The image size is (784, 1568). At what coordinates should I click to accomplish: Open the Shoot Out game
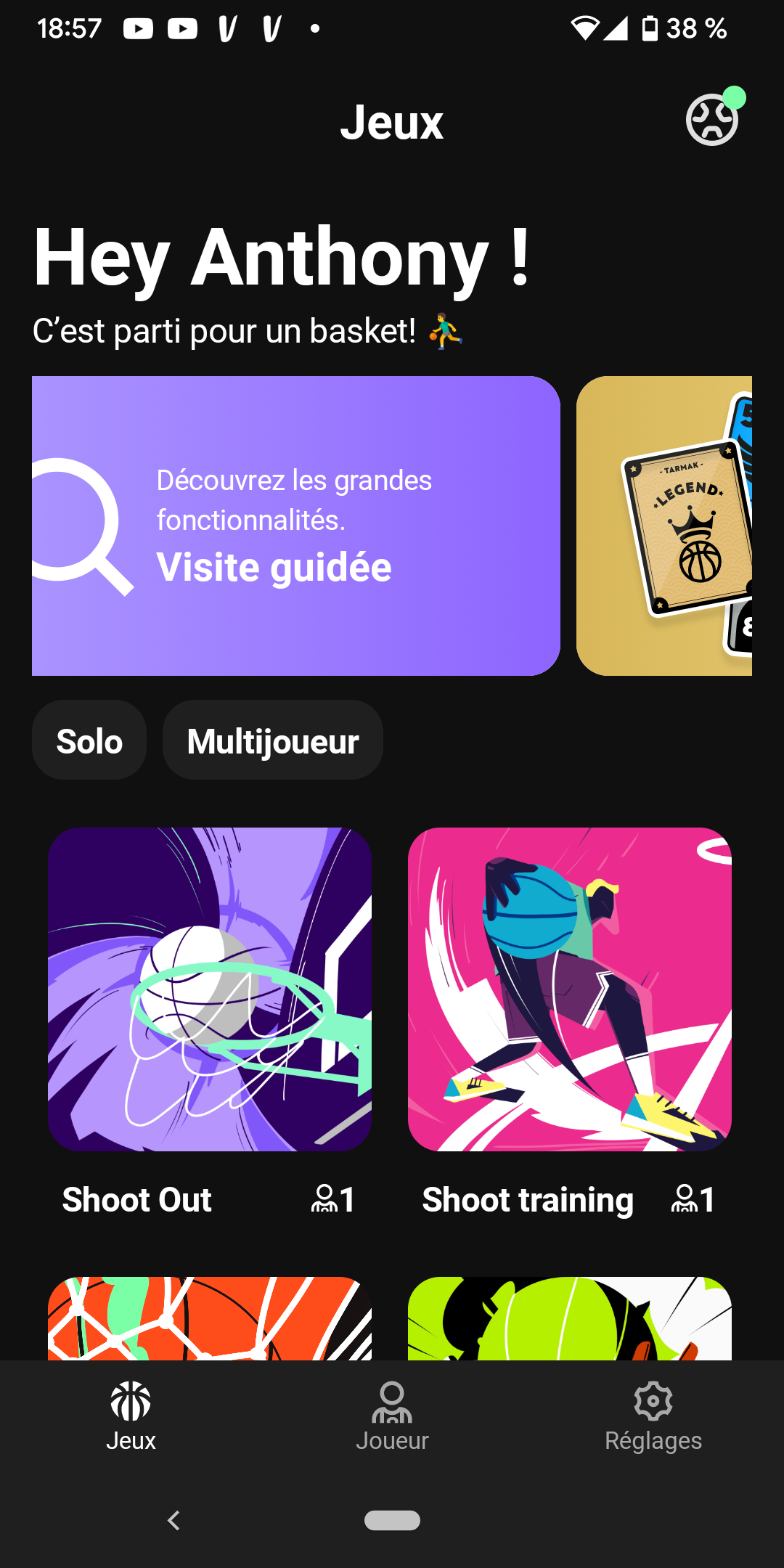coord(210,989)
